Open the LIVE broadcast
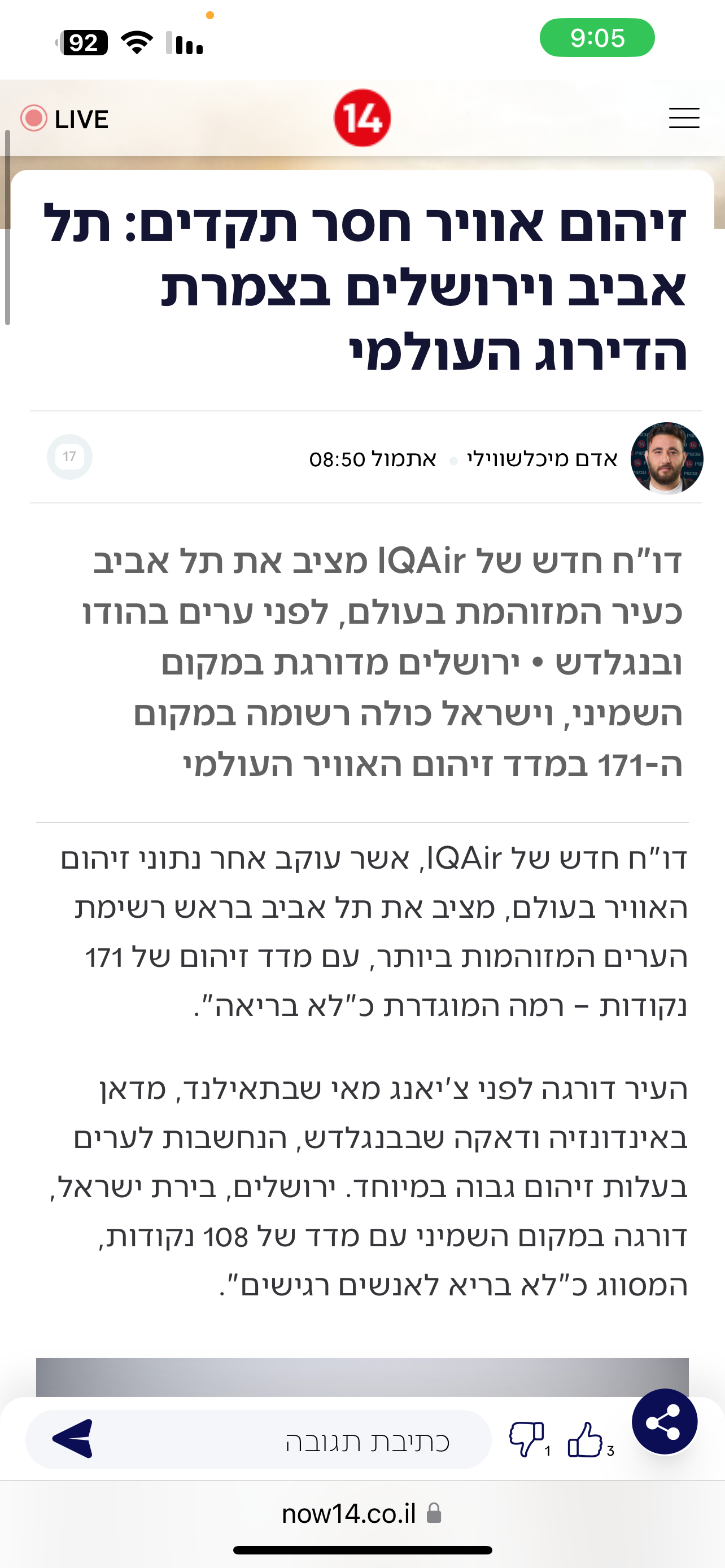This screenshot has width=725, height=1568. tap(65, 119)
